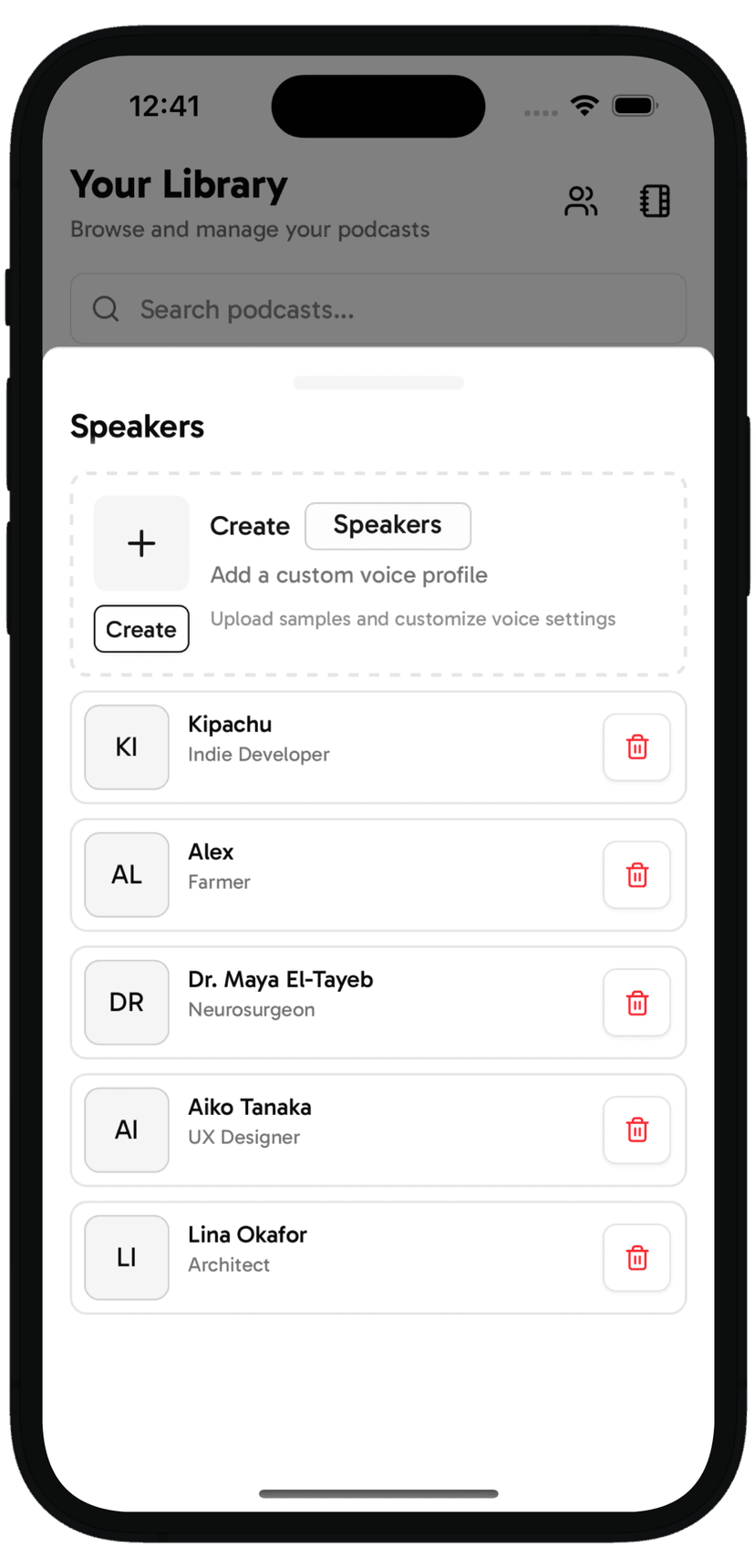Open the notebook icon in the header

(x=655, y=201)
